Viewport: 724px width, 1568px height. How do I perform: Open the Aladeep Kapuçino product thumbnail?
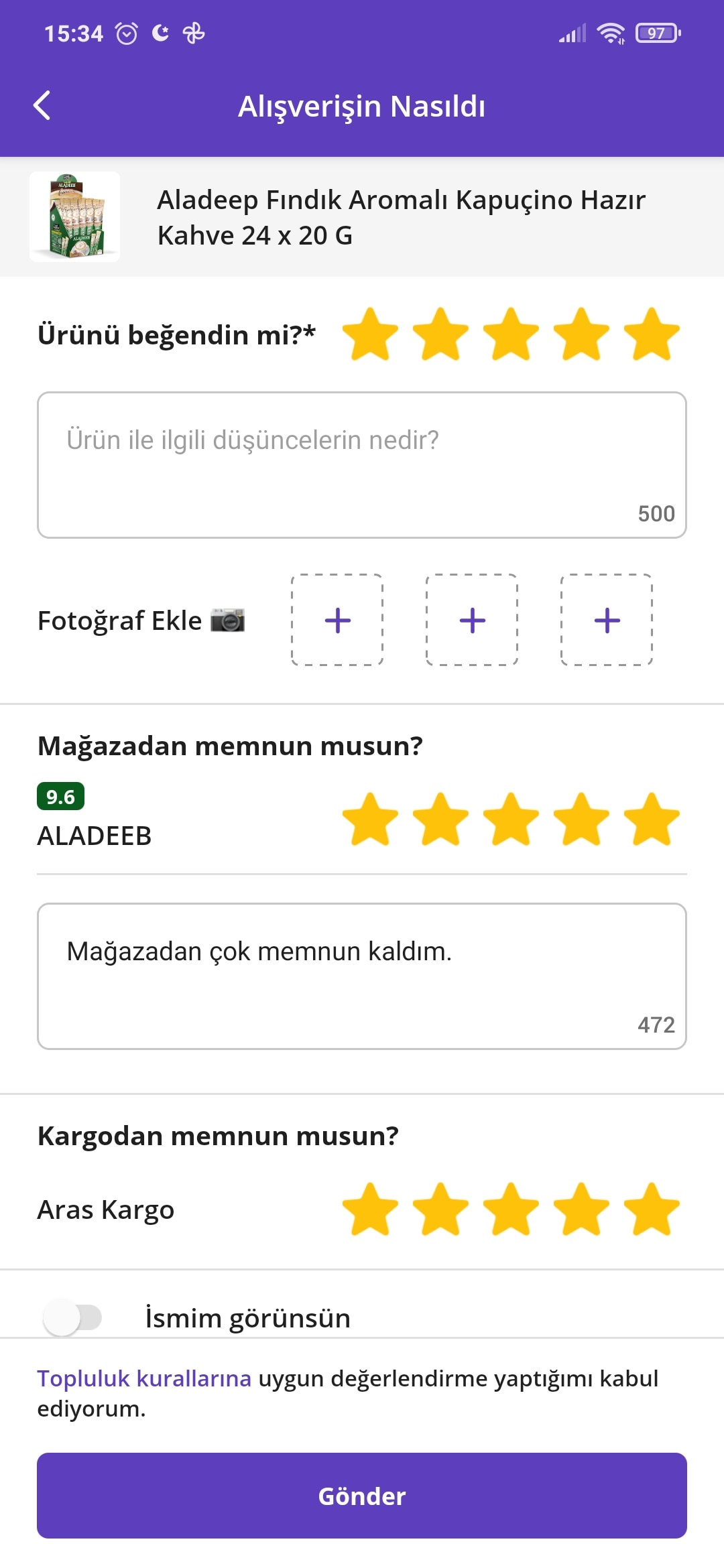[75, 216]
